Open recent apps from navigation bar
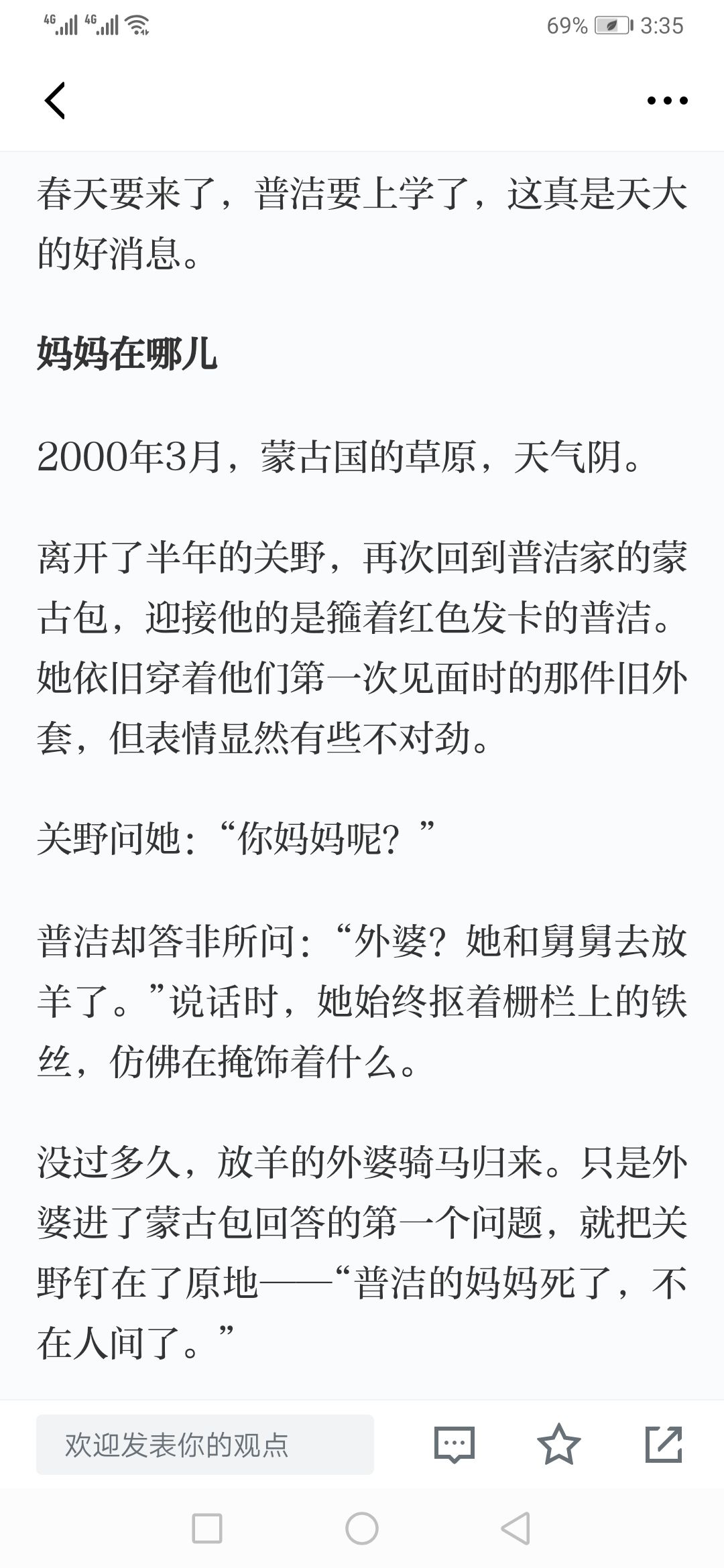724x1568 pixels. click(x=207, y=1528)
